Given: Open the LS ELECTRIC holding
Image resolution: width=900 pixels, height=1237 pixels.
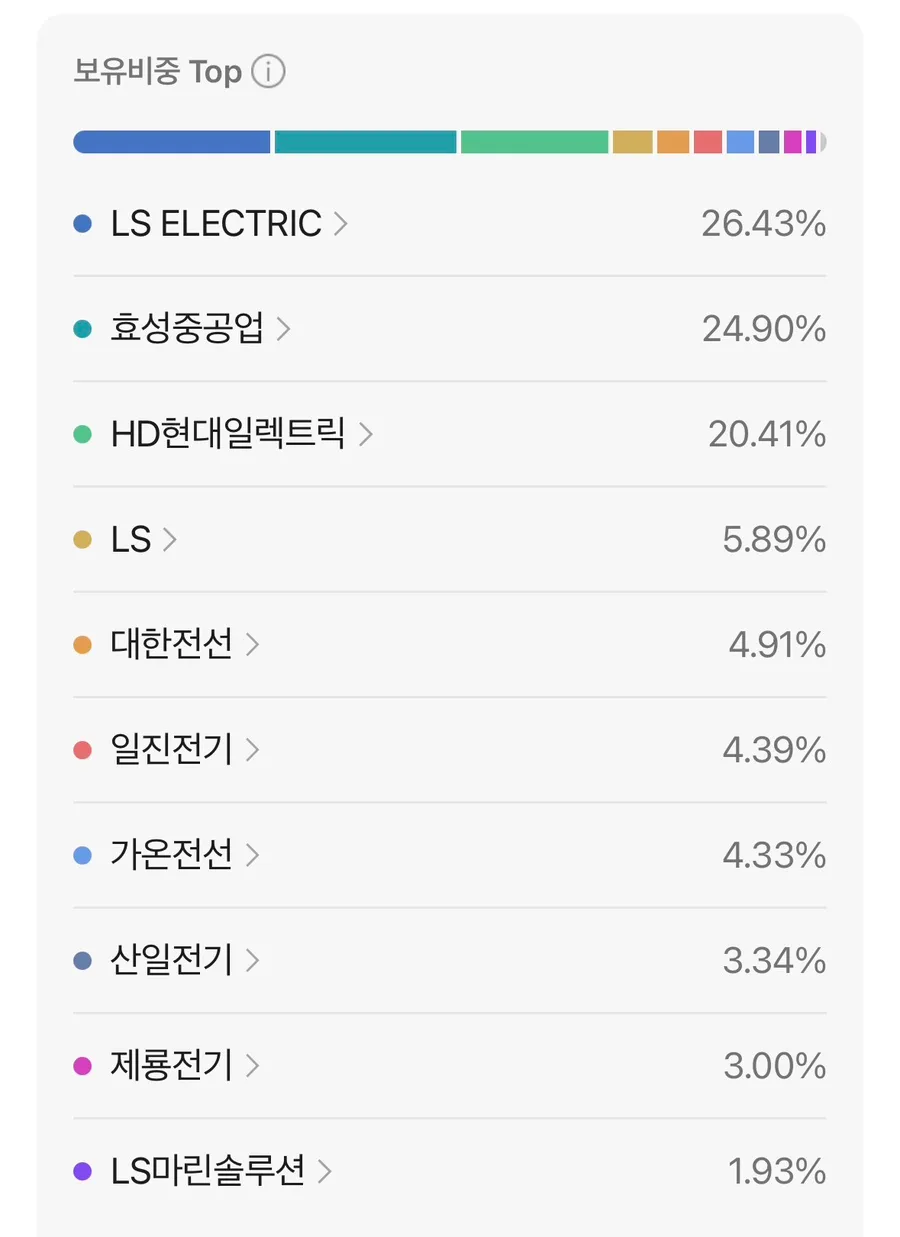Looking at the screenshot, I should (450, 223).
